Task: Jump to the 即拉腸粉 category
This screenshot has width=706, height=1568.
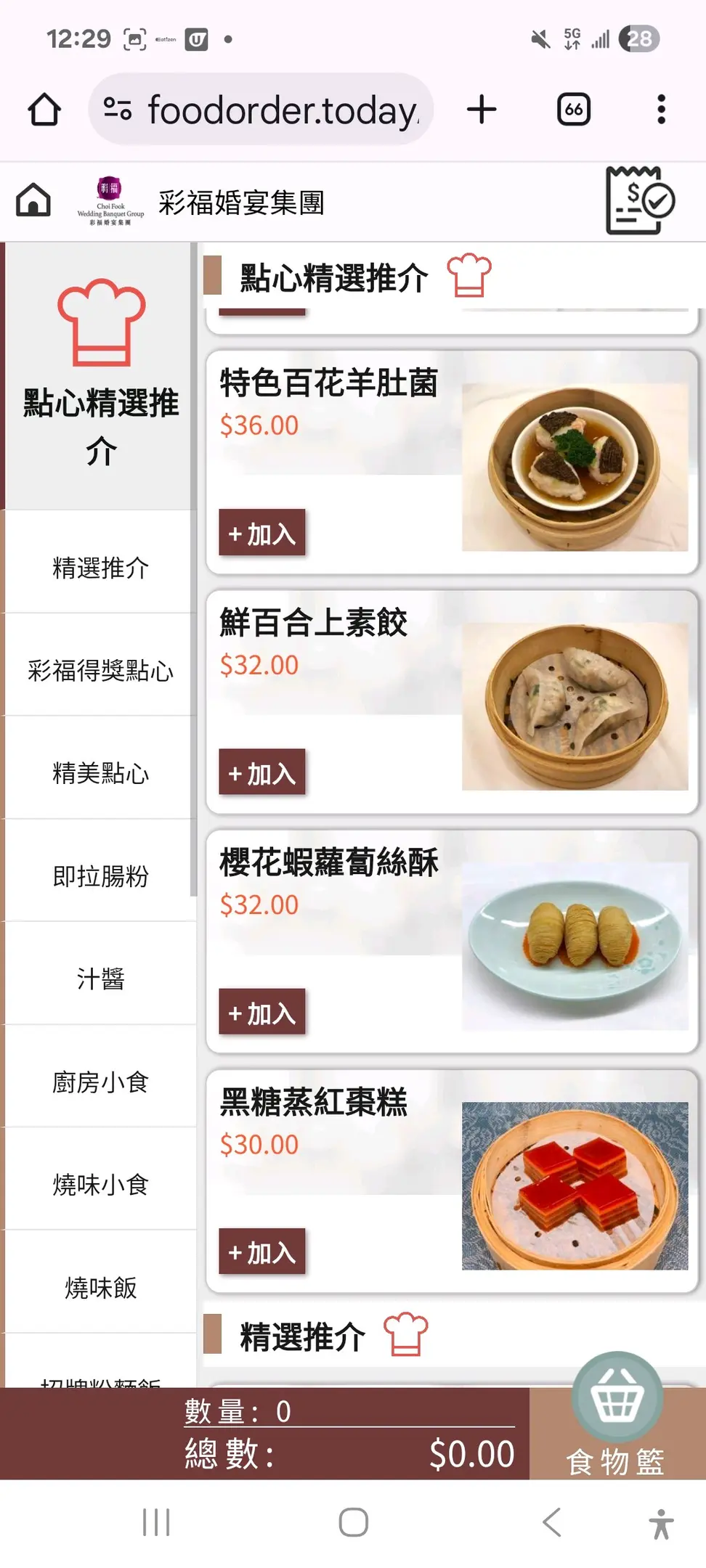Action: tap(100, 876)
